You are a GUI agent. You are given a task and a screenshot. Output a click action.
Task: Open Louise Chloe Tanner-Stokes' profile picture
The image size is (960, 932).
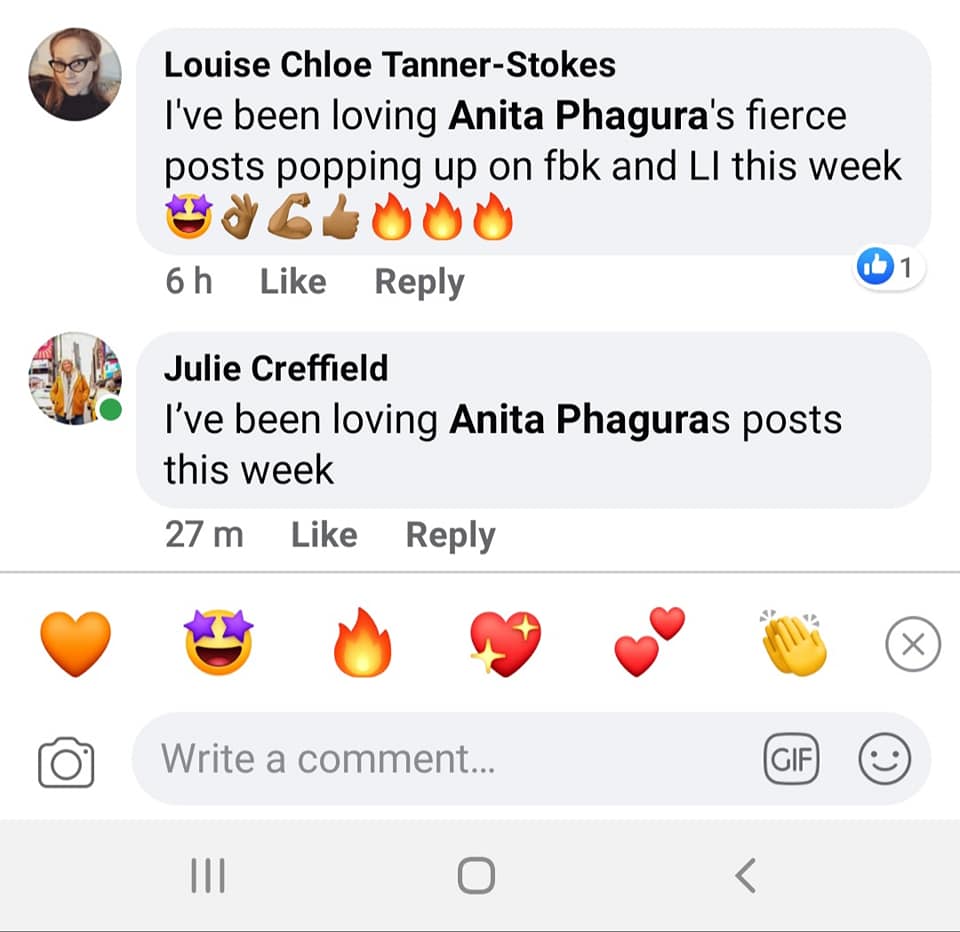pos(75,75)
